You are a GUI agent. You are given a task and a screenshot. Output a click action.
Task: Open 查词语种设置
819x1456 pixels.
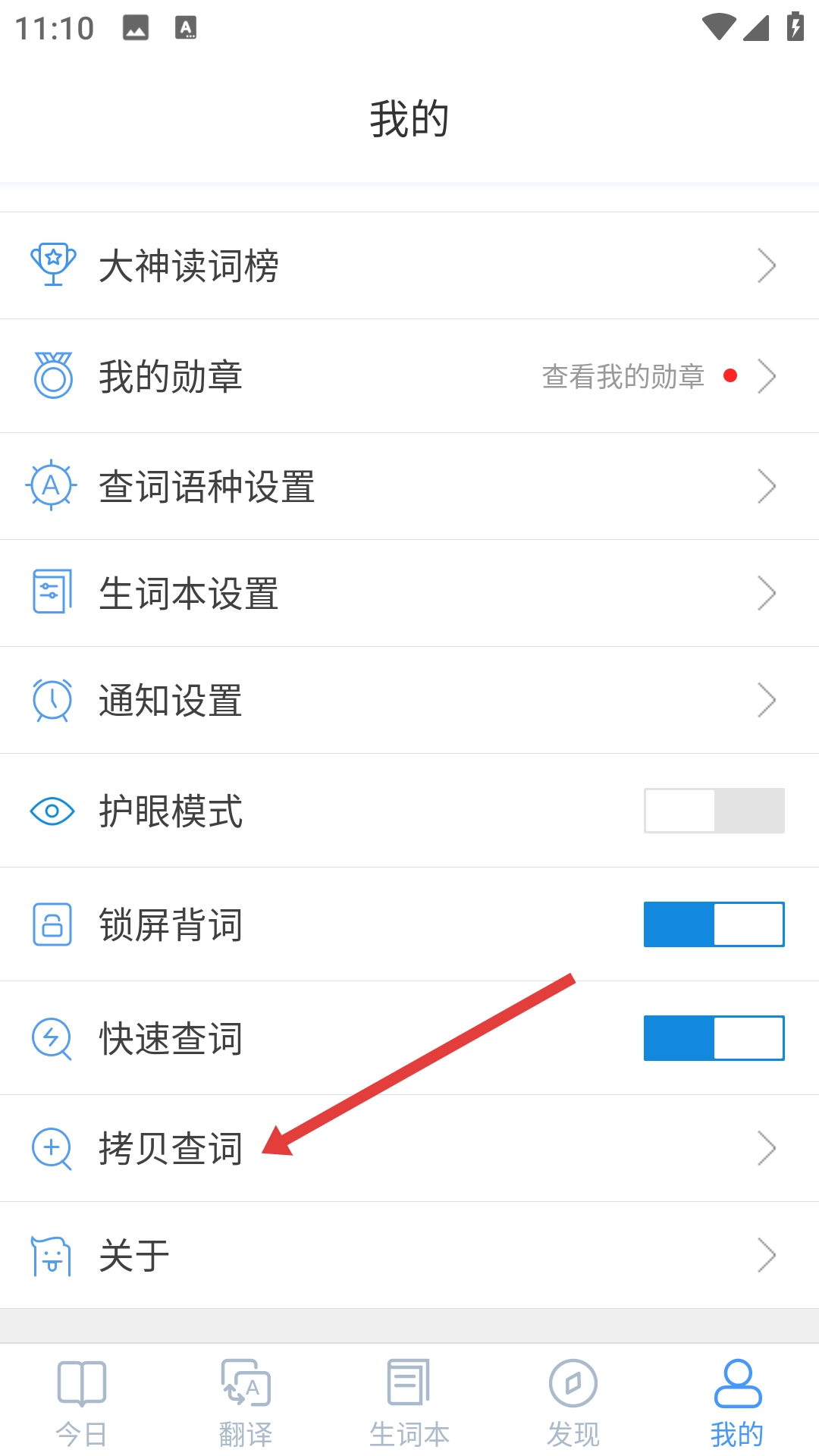[409, 486]
